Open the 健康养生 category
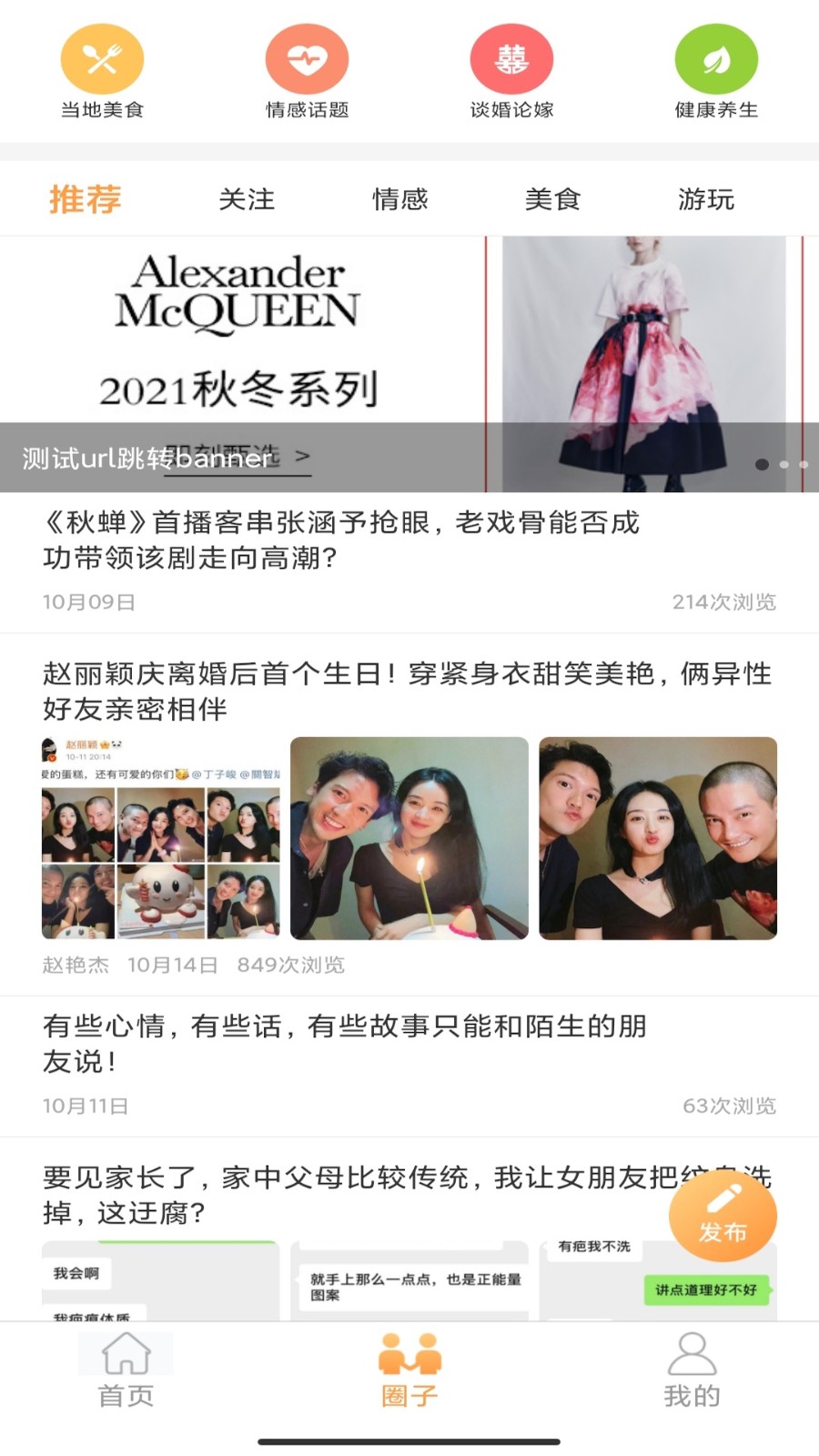This screenshot has width=819, height=1456. pos(716,71)
